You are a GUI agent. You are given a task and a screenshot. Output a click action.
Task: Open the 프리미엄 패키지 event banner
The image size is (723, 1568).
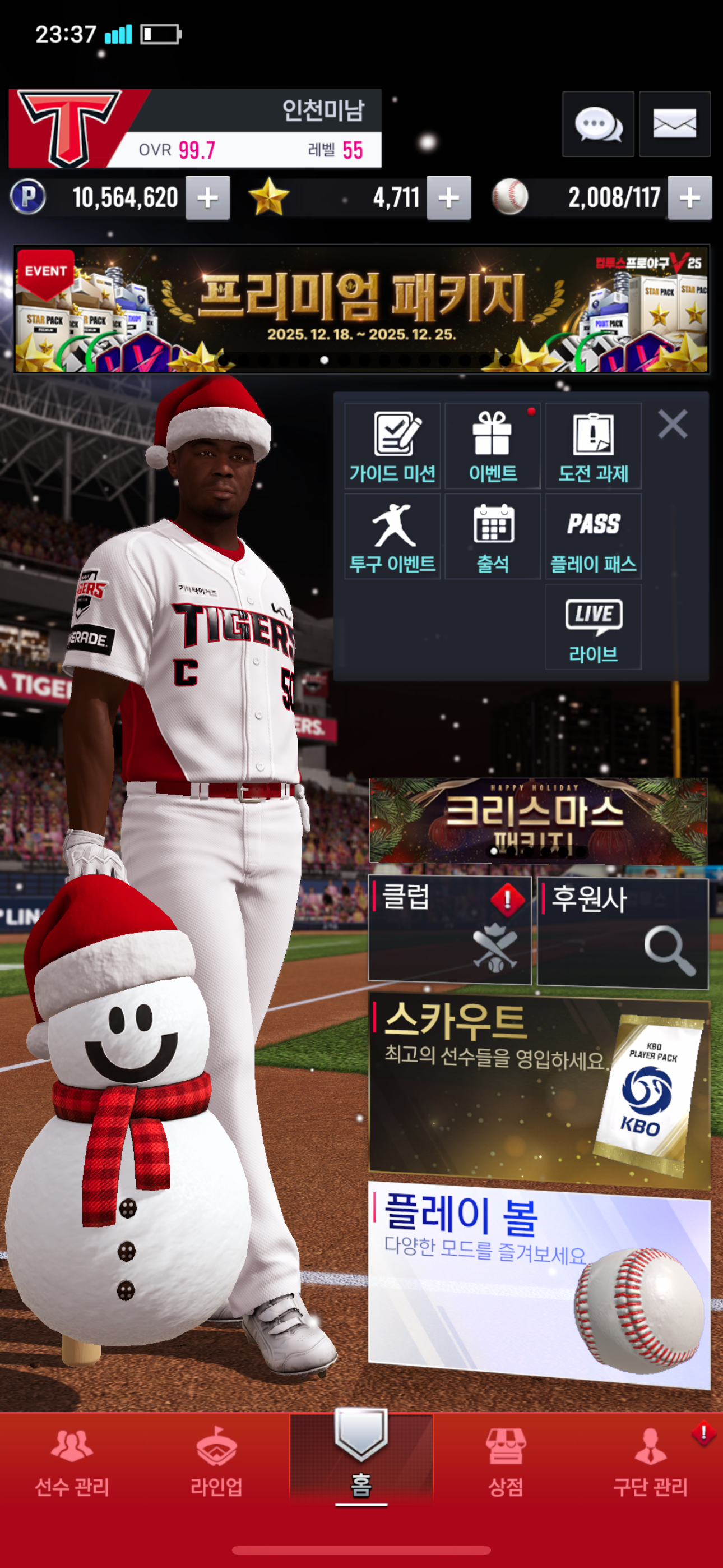coord(361,308)
